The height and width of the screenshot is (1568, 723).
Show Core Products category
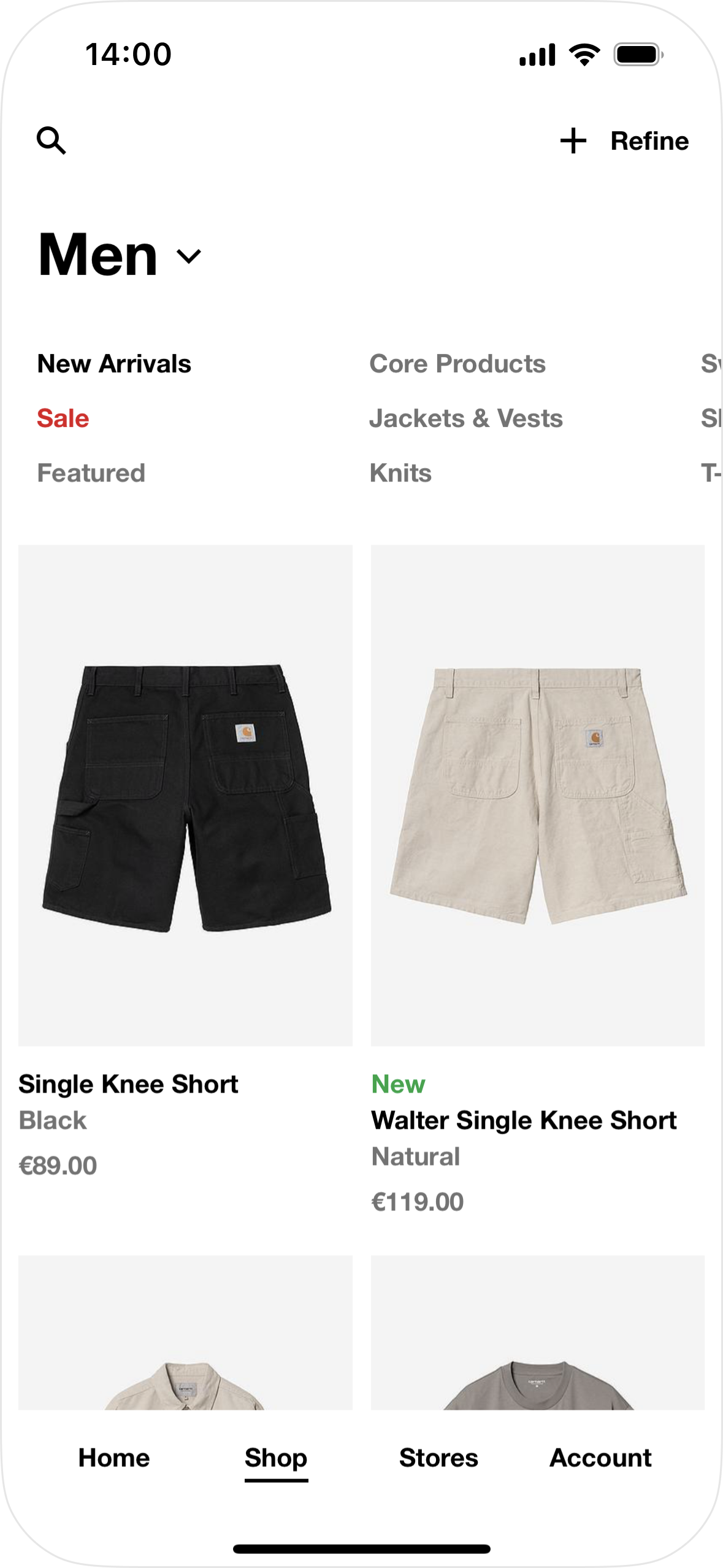pyautogui.click(x=457, y=364)
